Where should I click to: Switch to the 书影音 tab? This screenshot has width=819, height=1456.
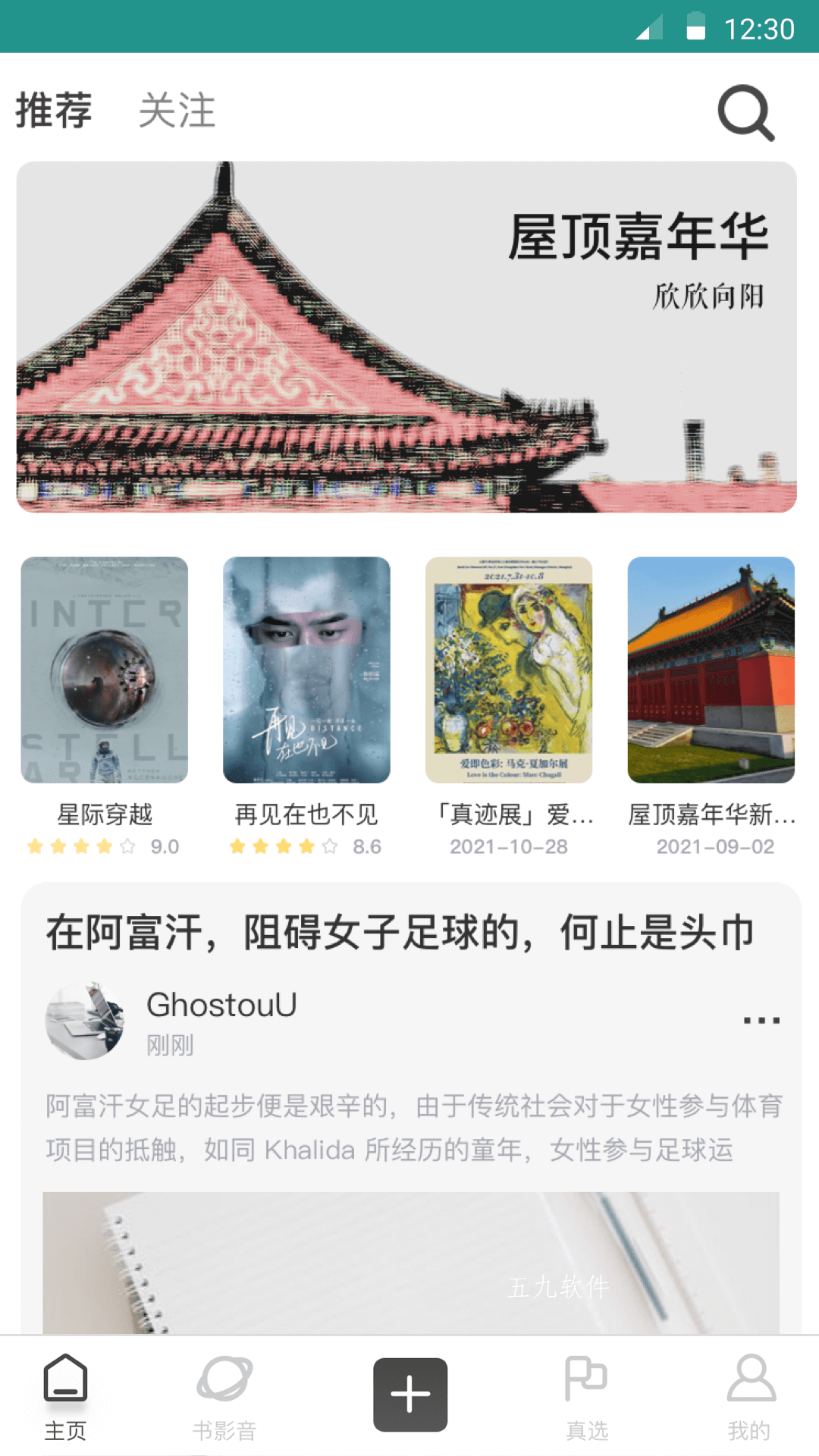(x=224, y=1397)
